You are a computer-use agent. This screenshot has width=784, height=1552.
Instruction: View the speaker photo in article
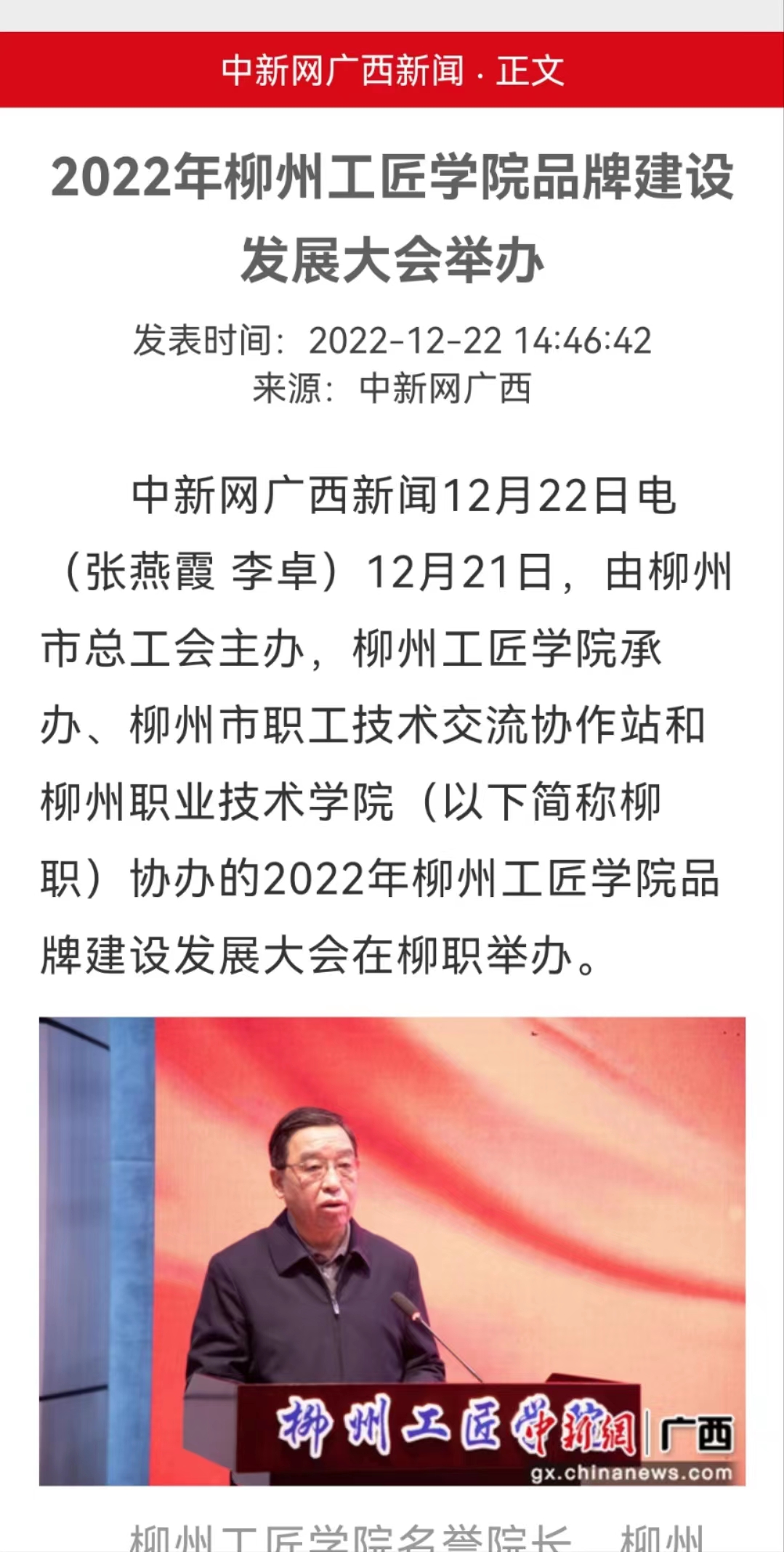(x=392, y=1250)
